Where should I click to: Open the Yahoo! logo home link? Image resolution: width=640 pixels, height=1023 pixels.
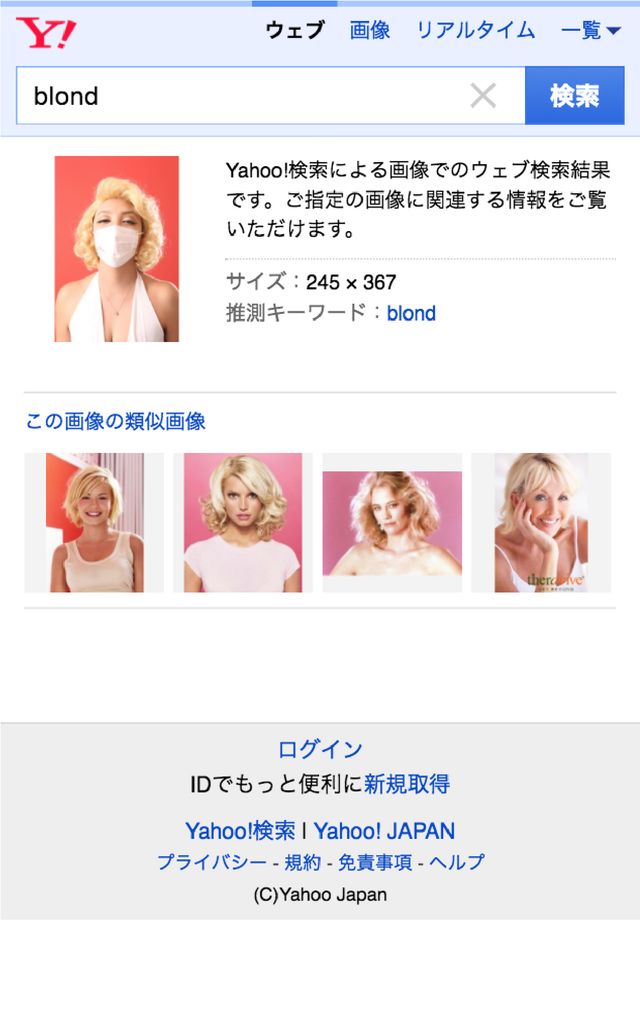[x=46, y=32]
